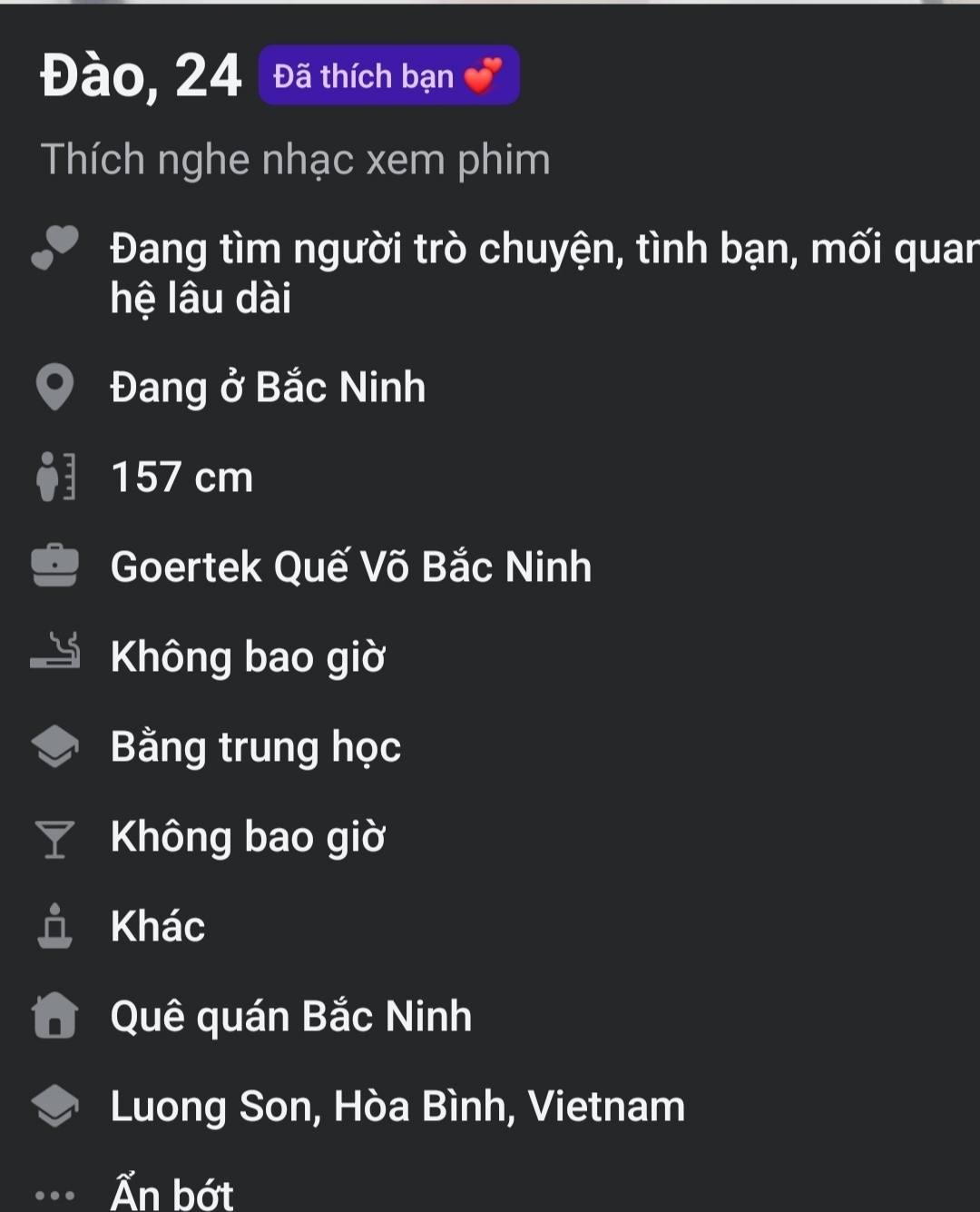Click the height ruler icon beside 157 cm

pos(56,477)
